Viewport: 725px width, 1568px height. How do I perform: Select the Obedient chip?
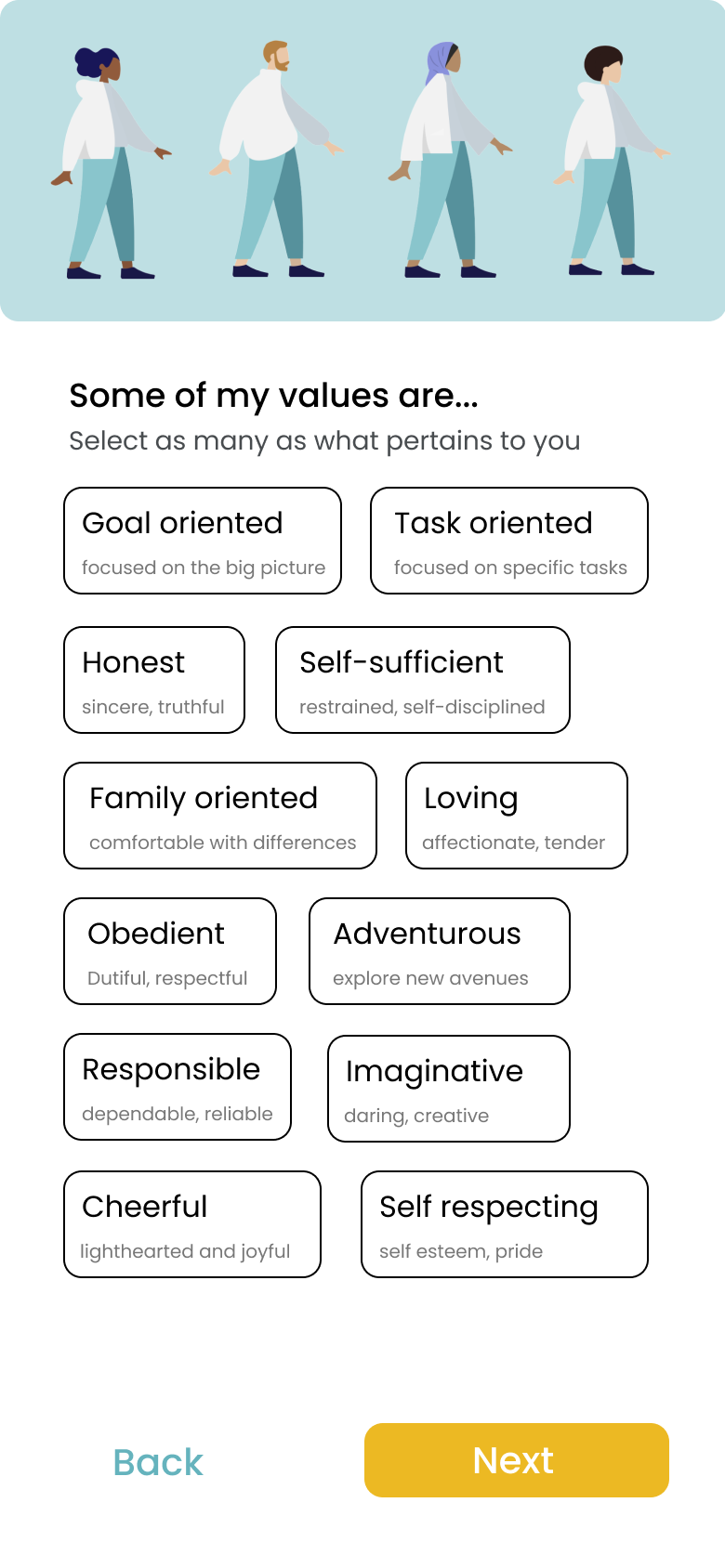coord(170,951)
